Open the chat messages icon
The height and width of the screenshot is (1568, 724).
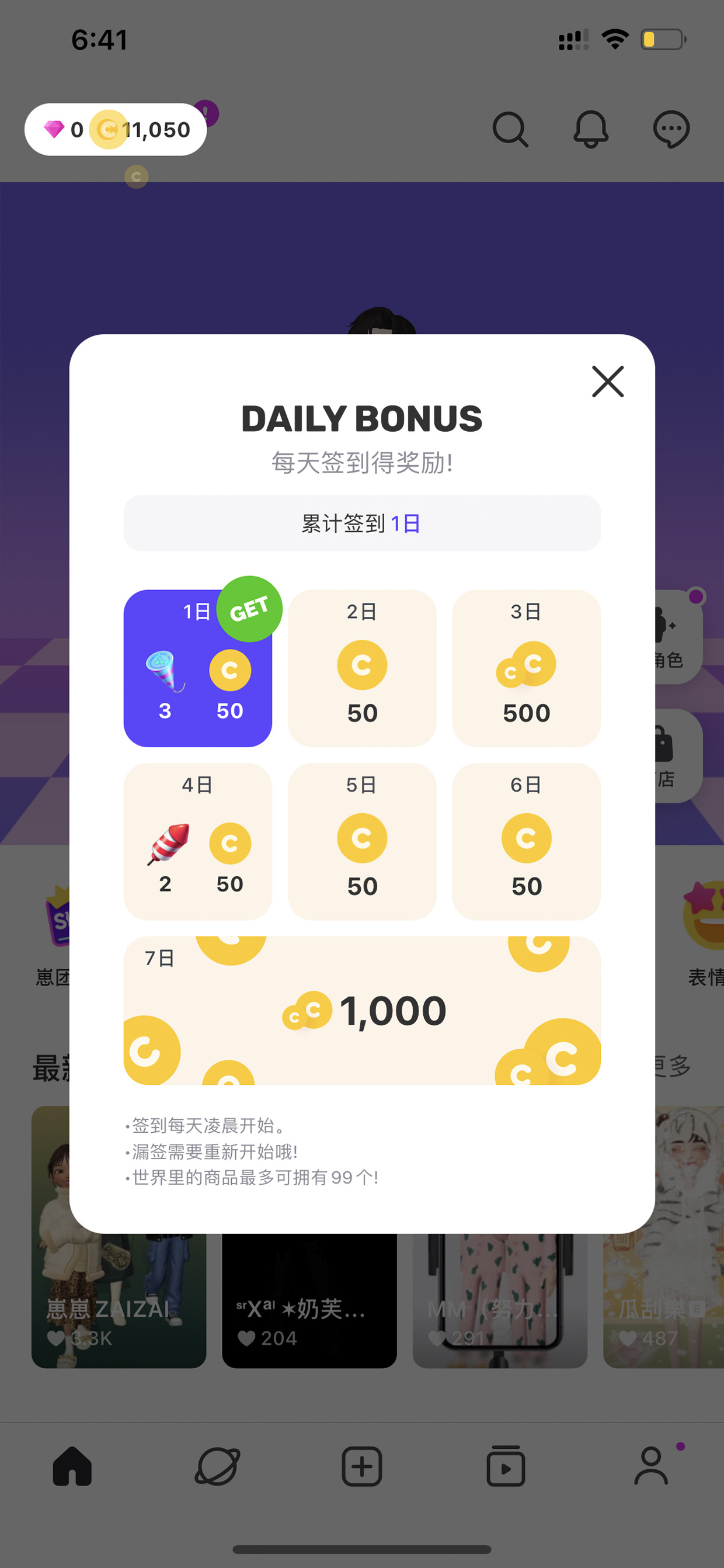671,129
